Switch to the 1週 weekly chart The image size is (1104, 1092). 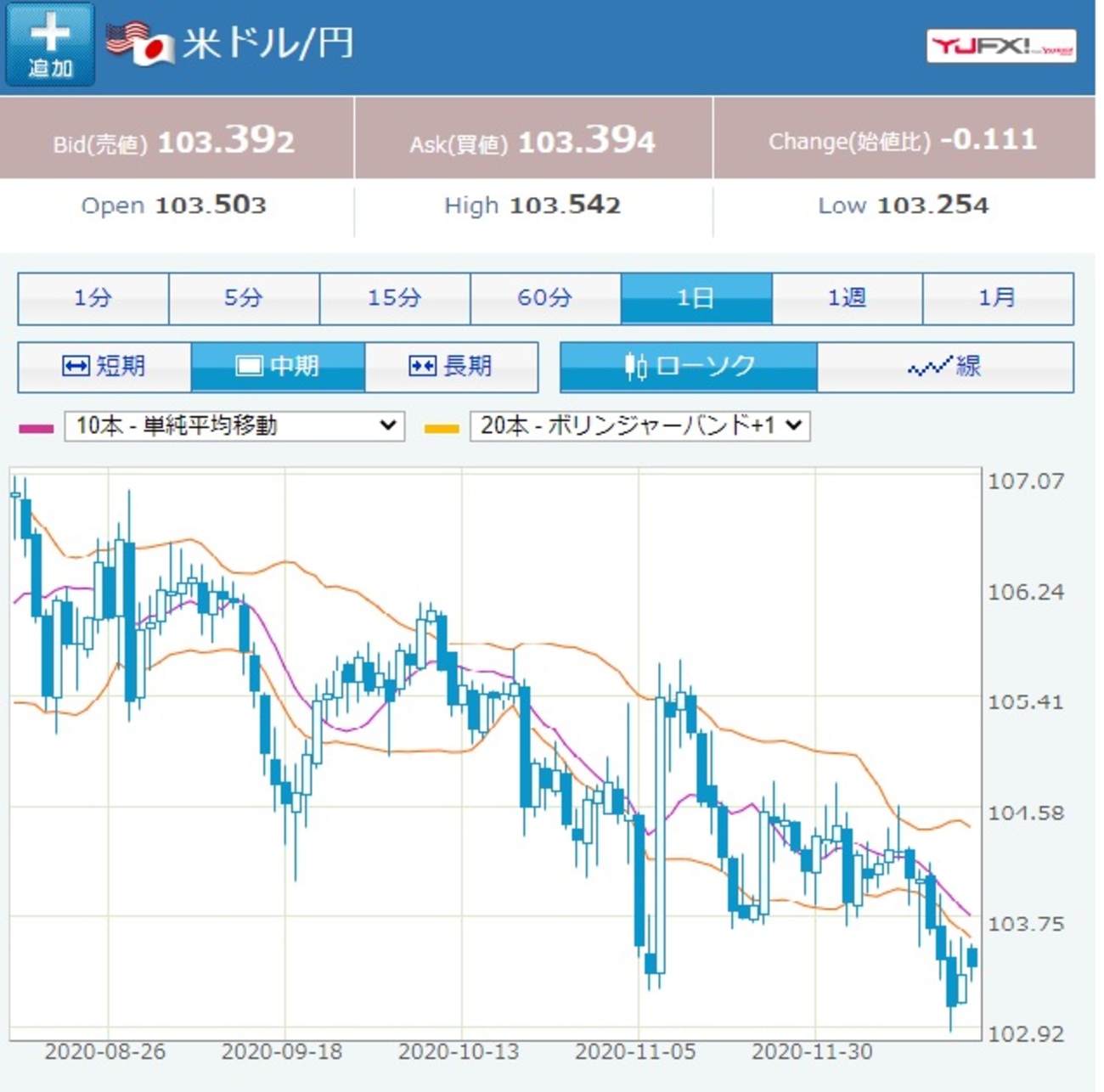pos(847,298)
